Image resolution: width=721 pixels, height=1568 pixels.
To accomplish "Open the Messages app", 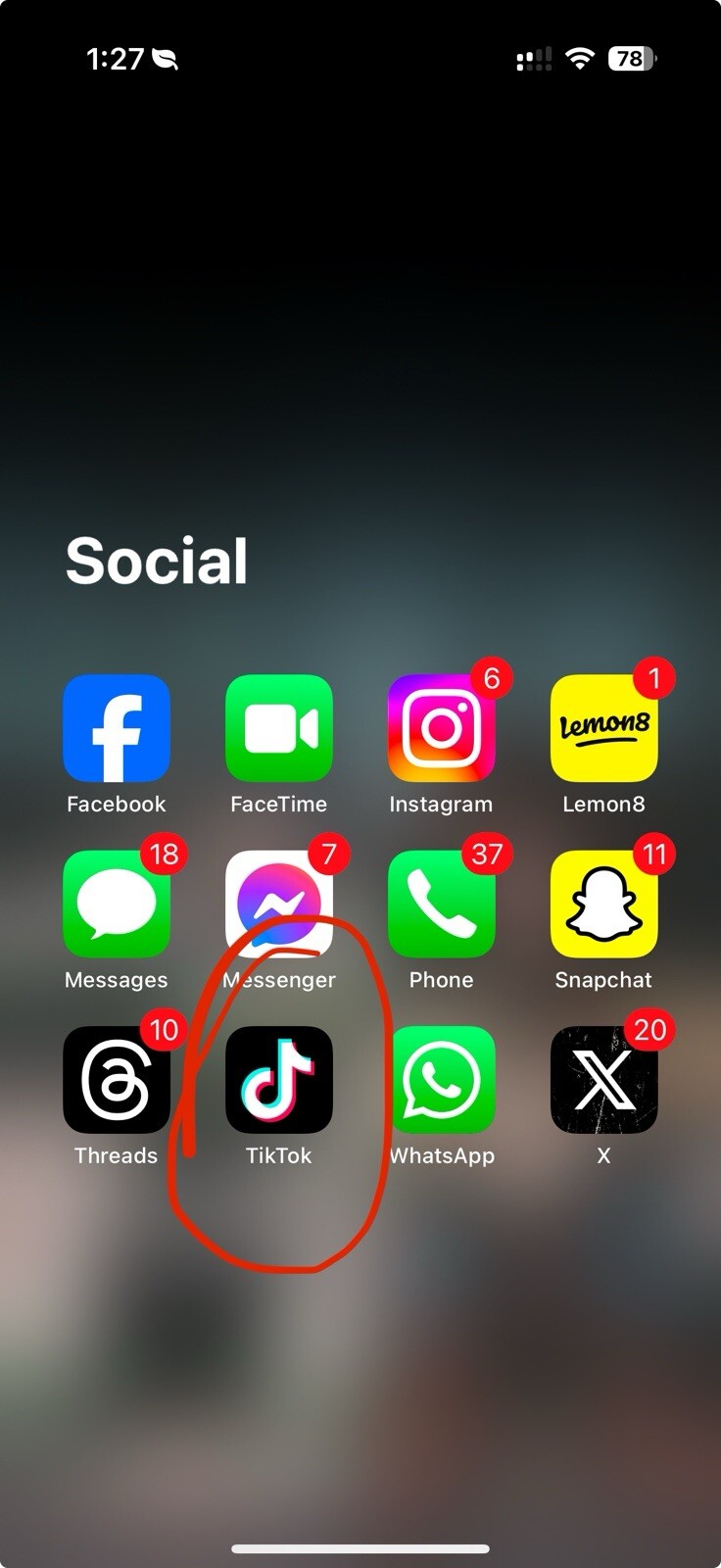I will 117,904.
